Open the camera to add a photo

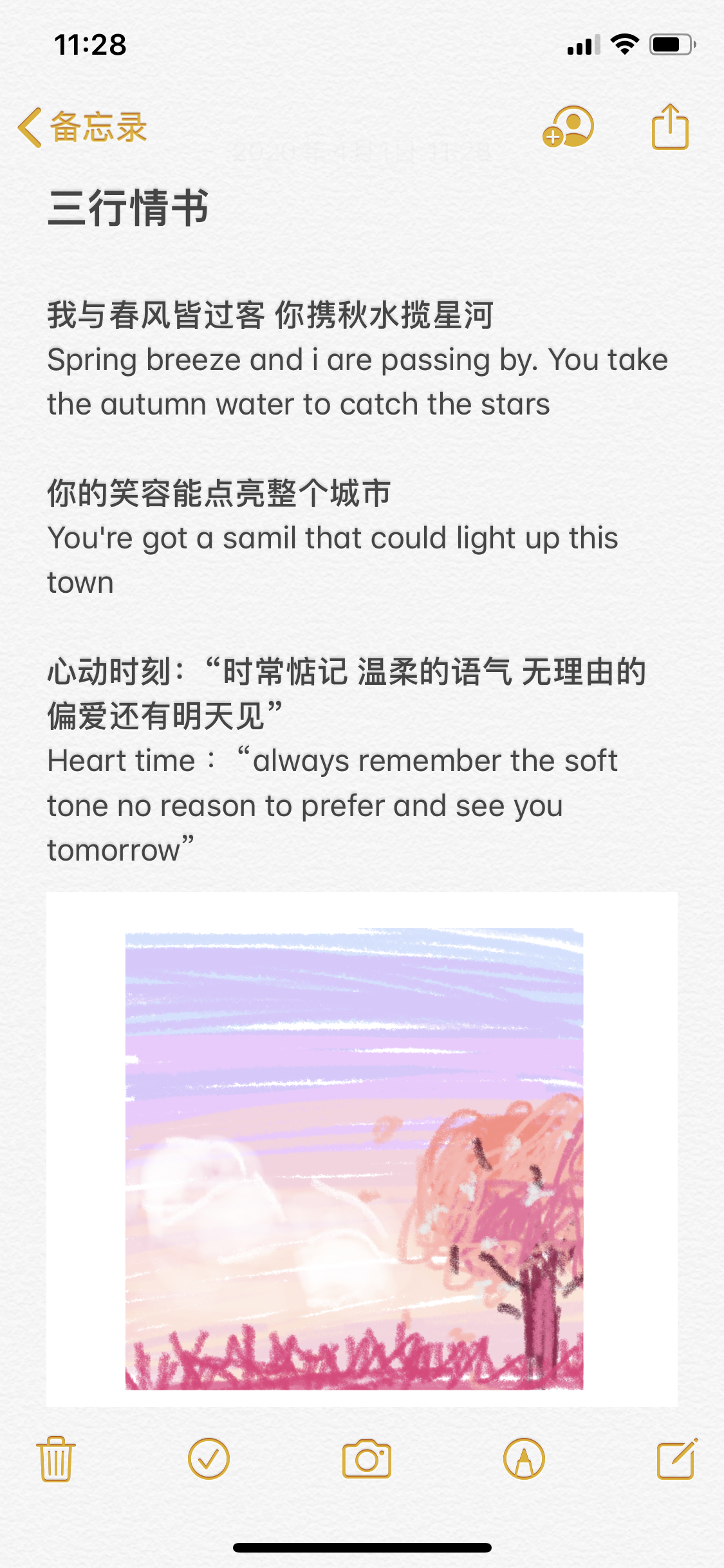[x=366, y=1459]
